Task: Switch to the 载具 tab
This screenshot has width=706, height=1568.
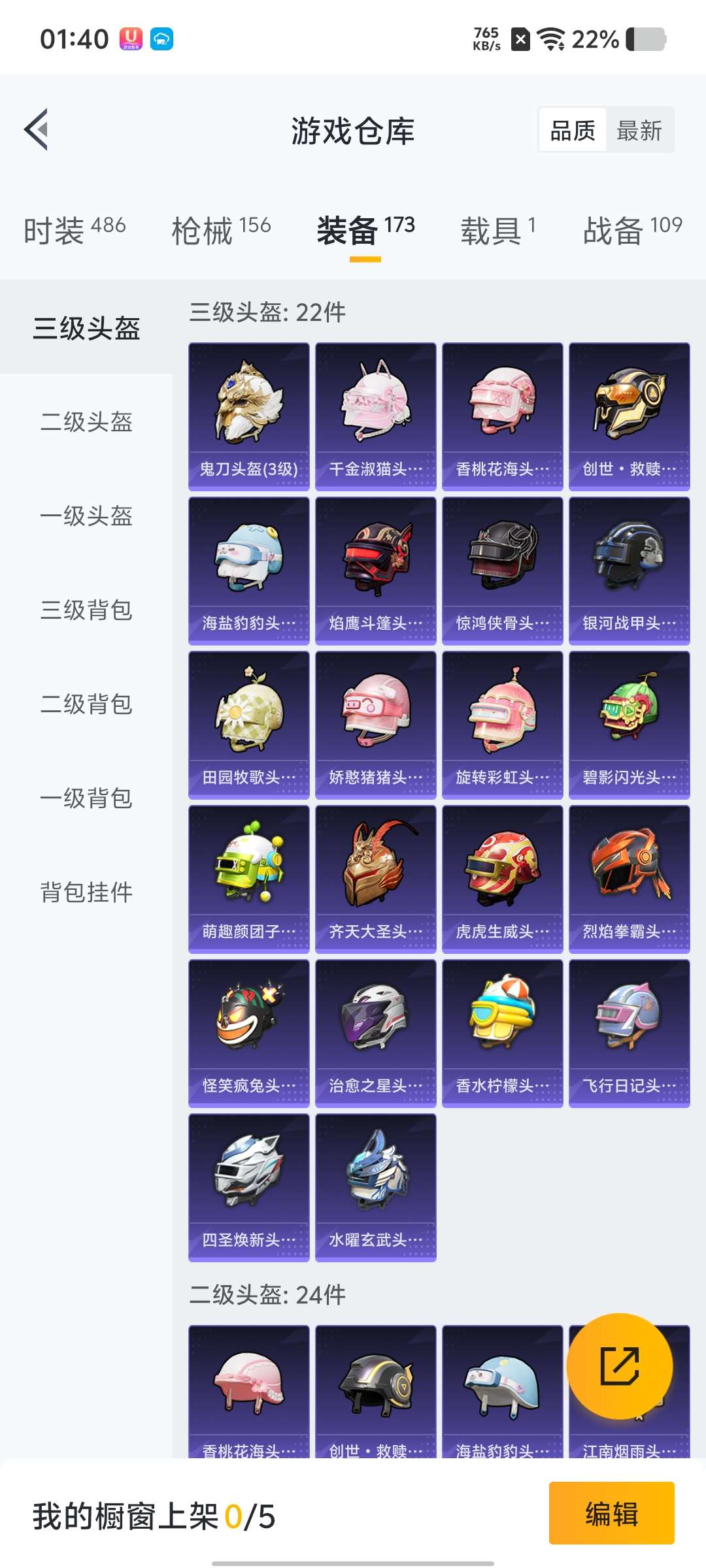Action: pyautogui.click(x=498, y=230)
